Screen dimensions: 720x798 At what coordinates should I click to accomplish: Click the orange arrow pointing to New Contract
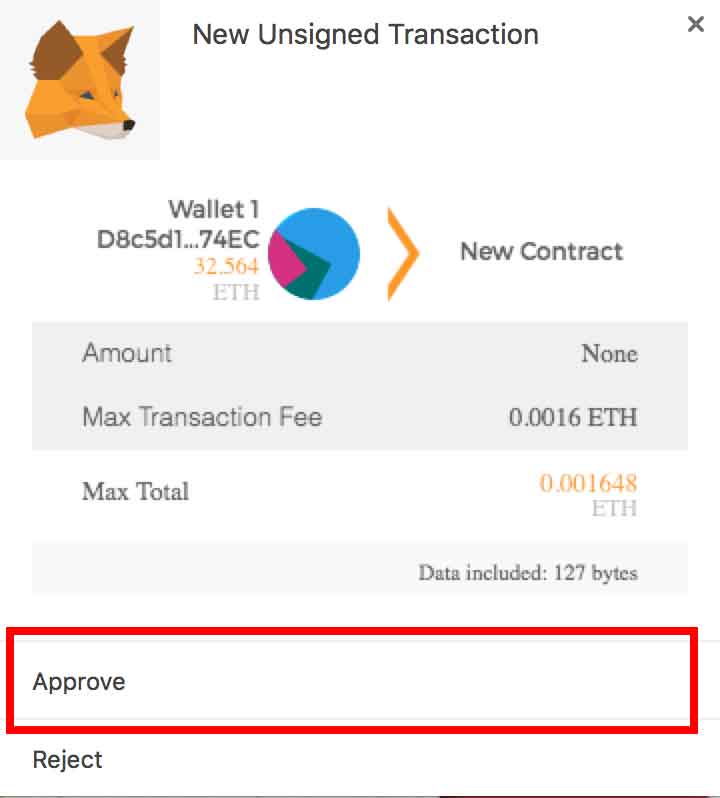[x=401, y=253]
